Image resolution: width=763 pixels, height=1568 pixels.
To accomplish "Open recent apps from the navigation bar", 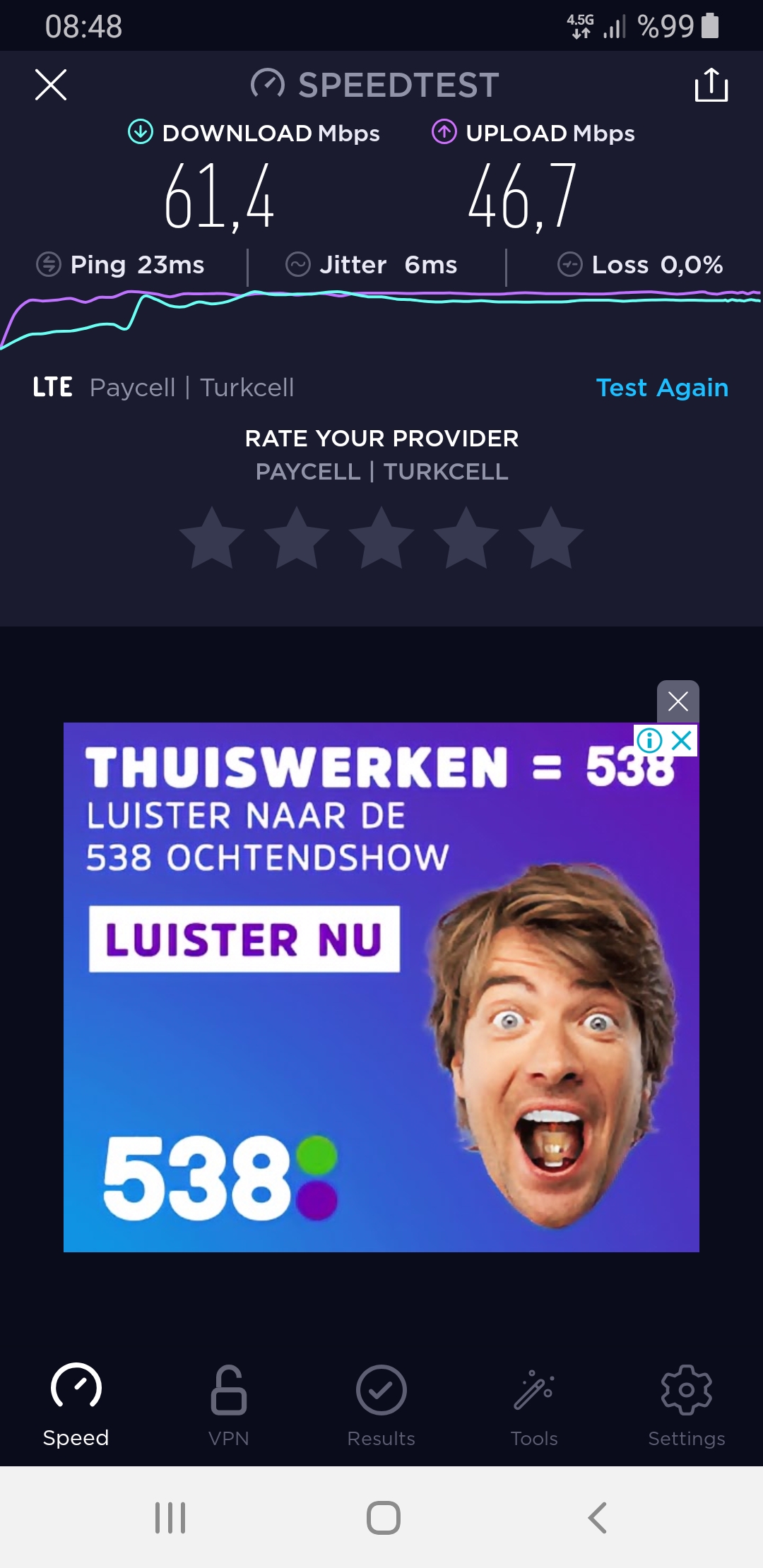I will (170, 1517).
